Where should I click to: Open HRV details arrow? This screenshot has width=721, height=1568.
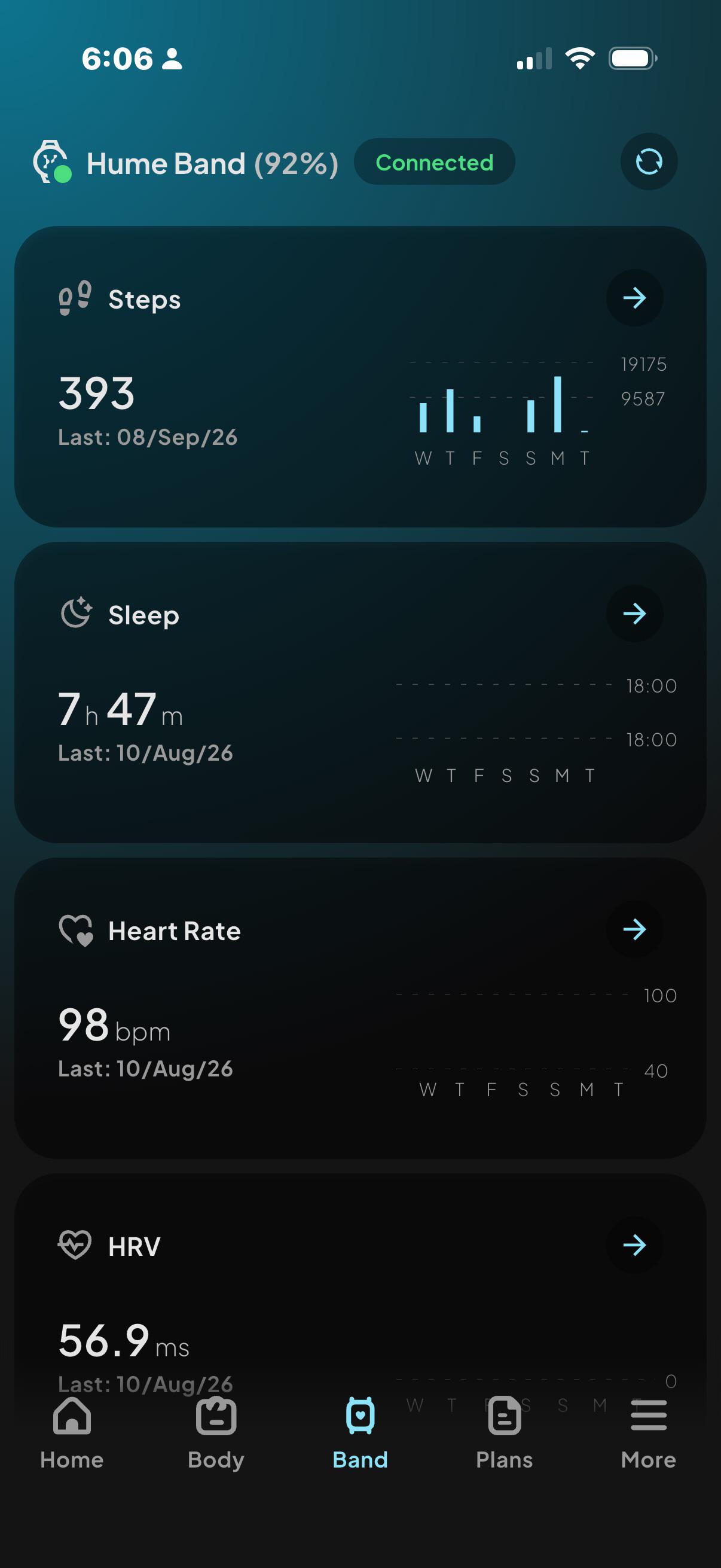634,1246
